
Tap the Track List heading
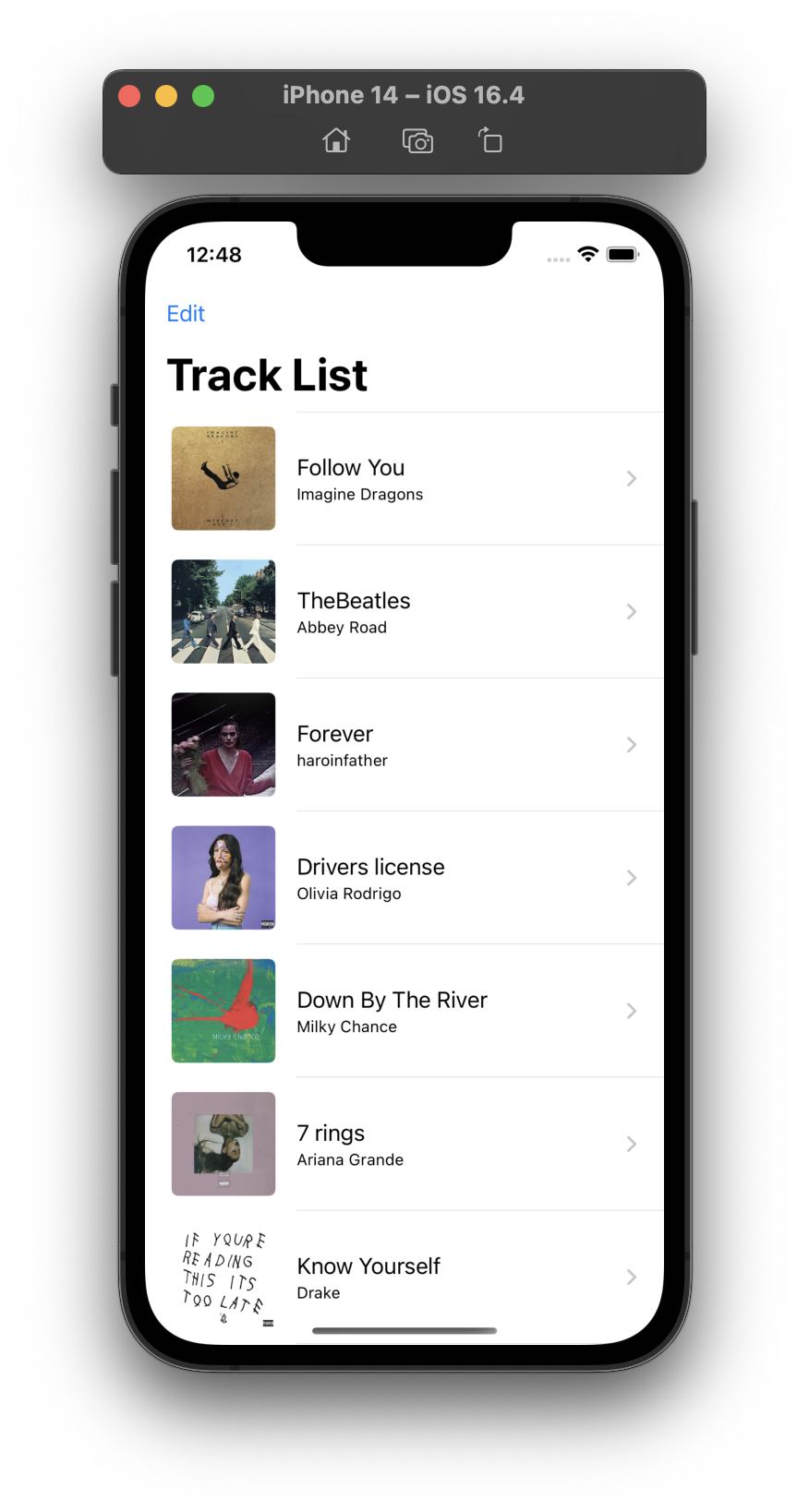click(267, 375)
